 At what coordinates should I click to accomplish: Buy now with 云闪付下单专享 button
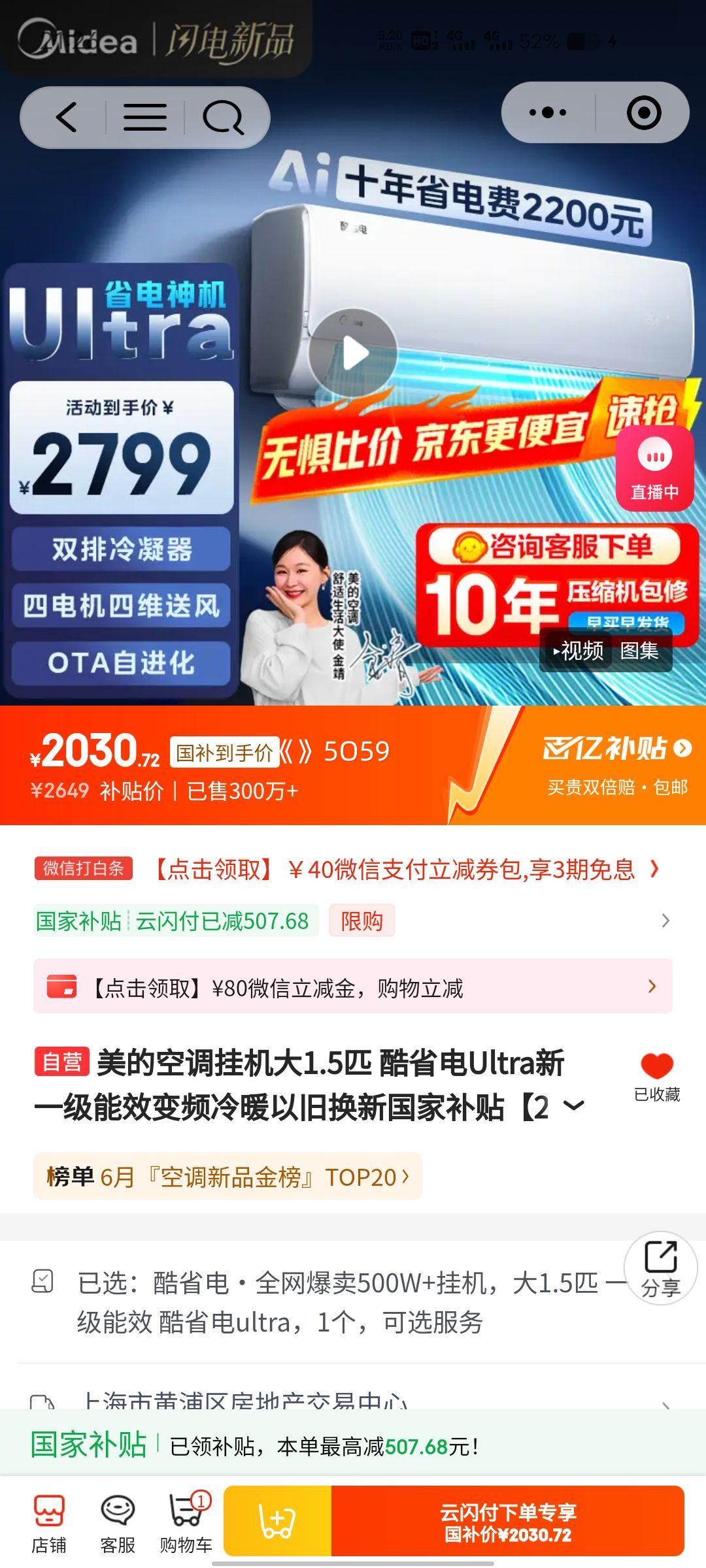click(507, 1522)
